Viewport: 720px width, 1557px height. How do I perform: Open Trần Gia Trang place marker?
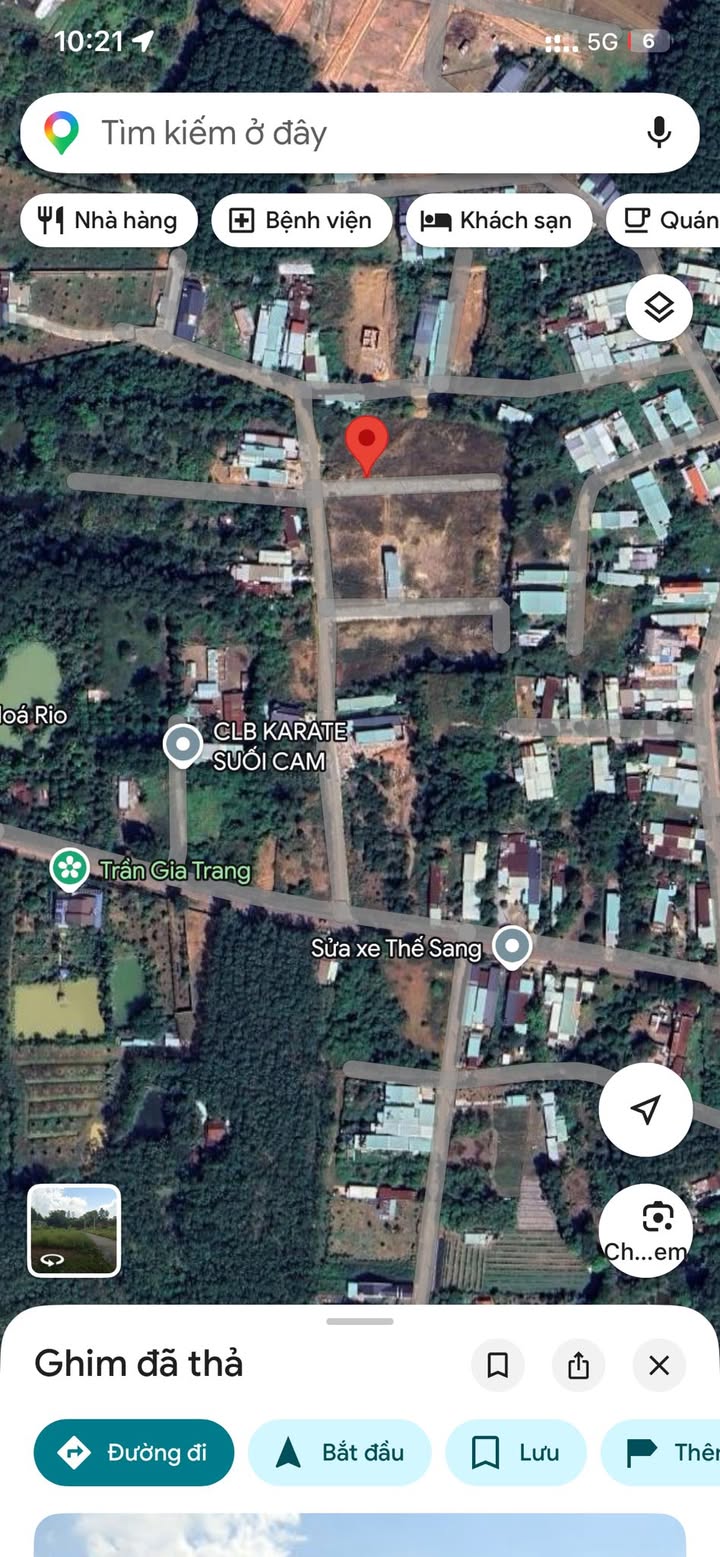click(x=69, y=869)
